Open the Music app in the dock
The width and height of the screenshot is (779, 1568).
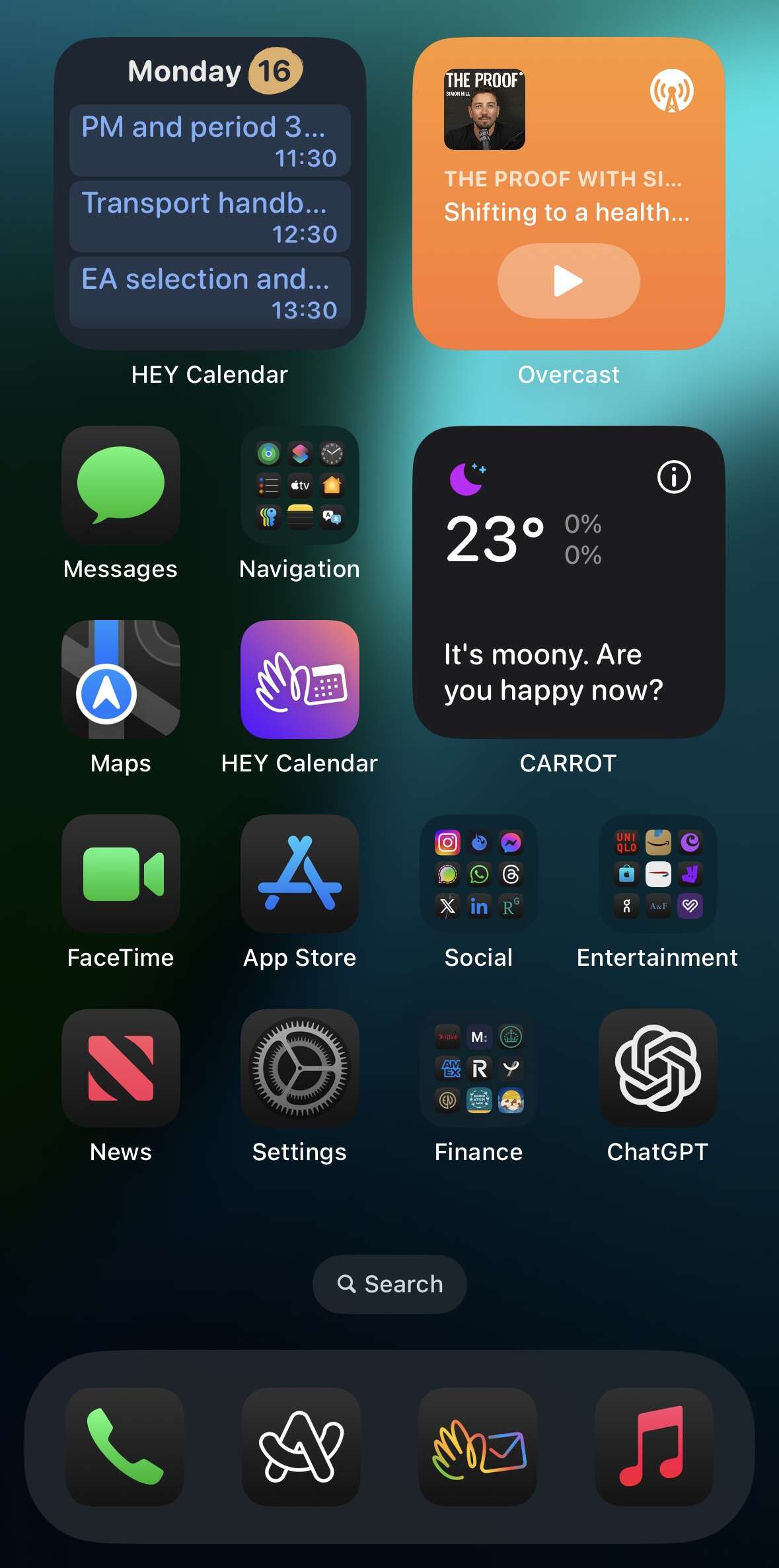pyautogui.click(x=654, y=1446)
